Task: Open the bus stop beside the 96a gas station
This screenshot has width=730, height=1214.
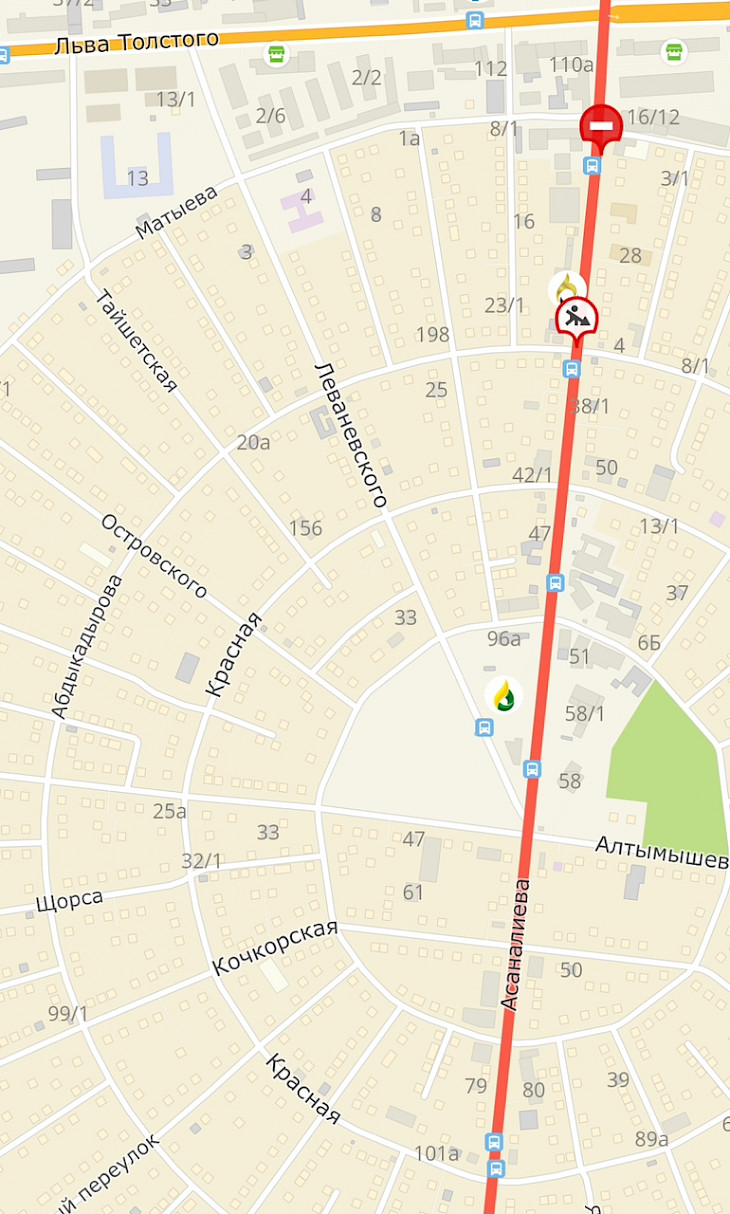Action: [484, 728]
